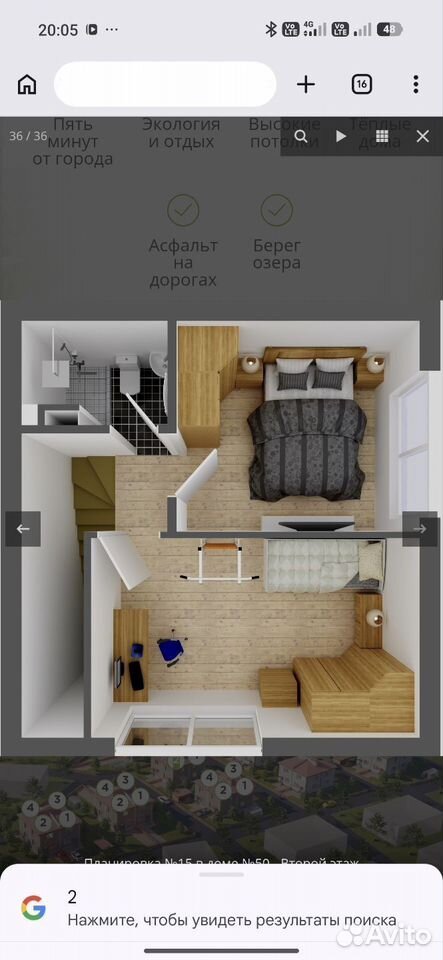Tap the browser address bar
The image size is (443, 960).
click(x=165, y=84)
